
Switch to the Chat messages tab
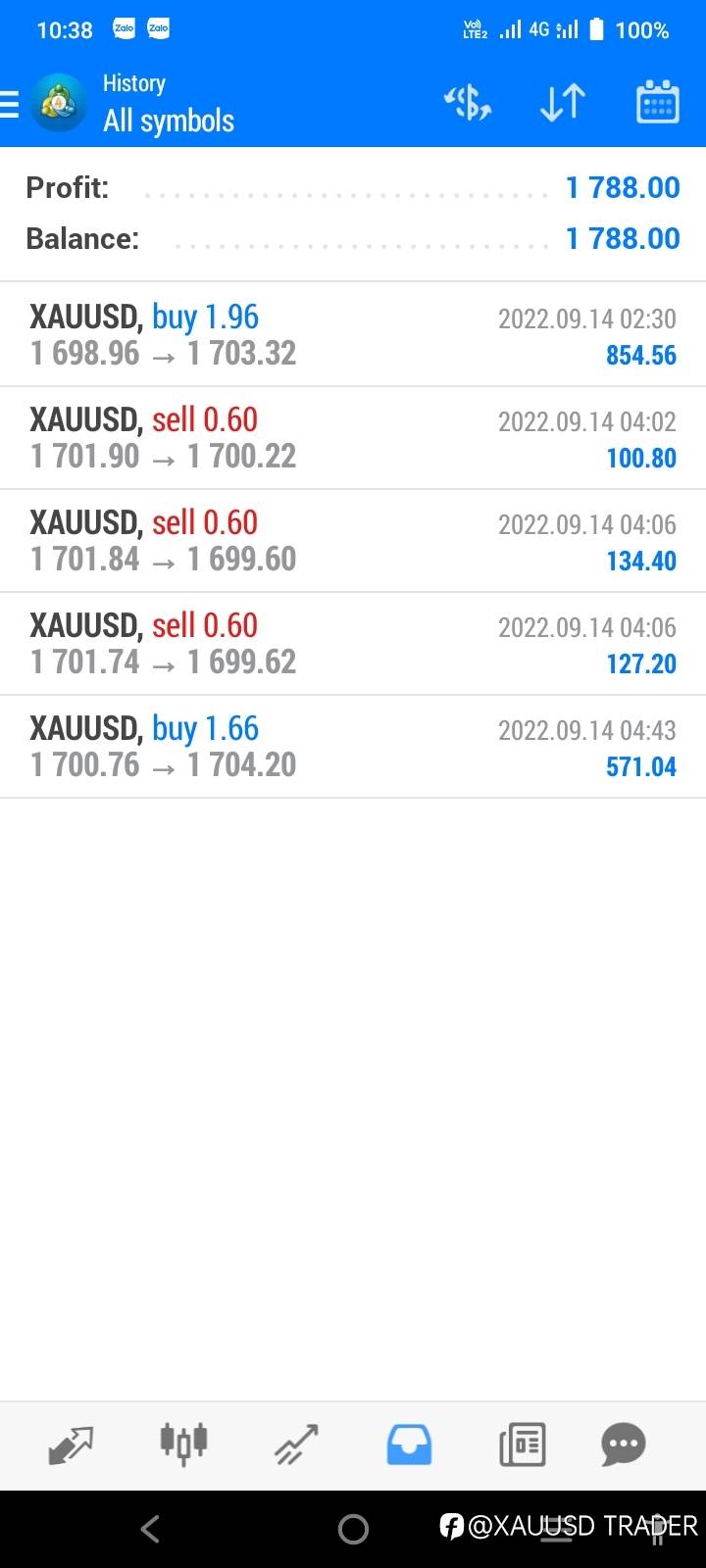click(624, 1445)
